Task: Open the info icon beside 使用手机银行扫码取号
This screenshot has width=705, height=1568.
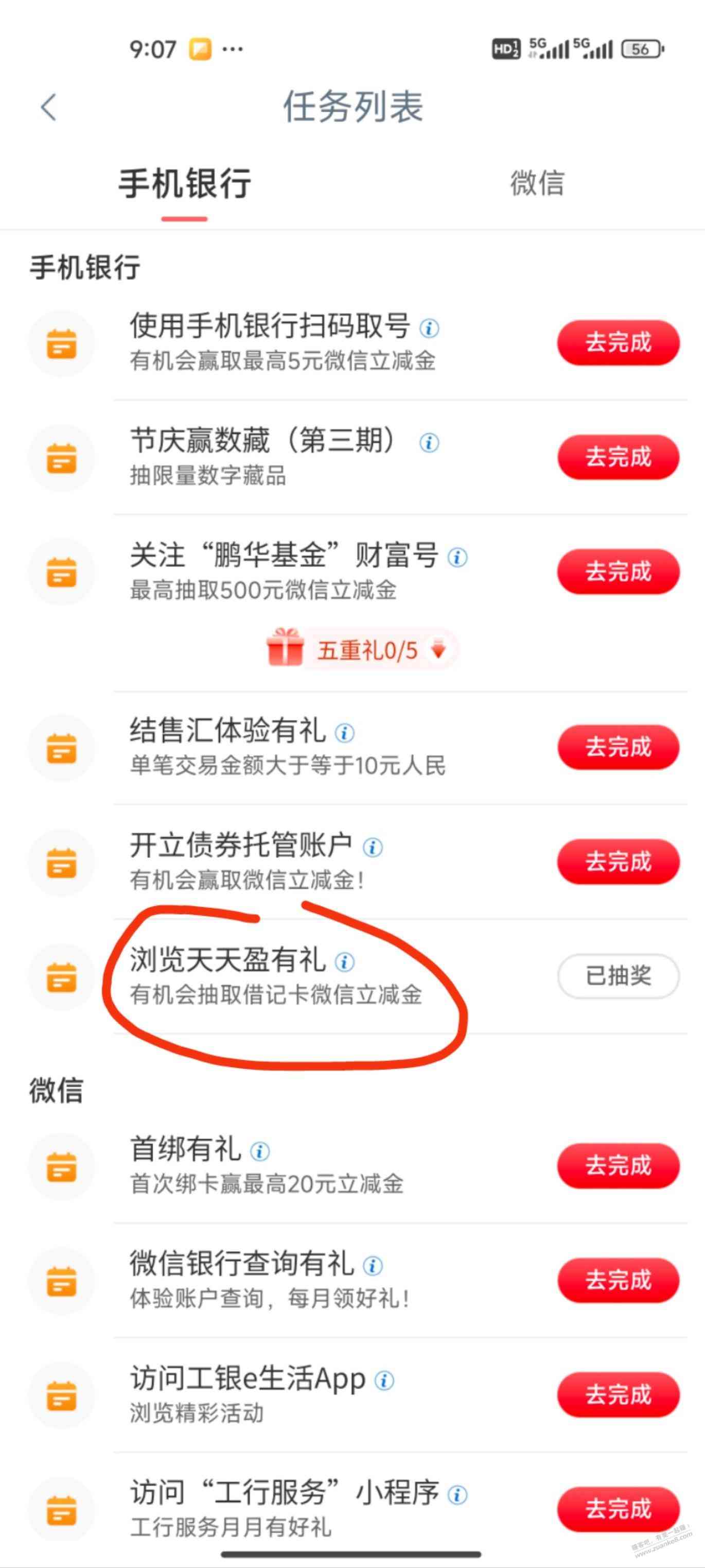Action: click(x=430, y=329)
